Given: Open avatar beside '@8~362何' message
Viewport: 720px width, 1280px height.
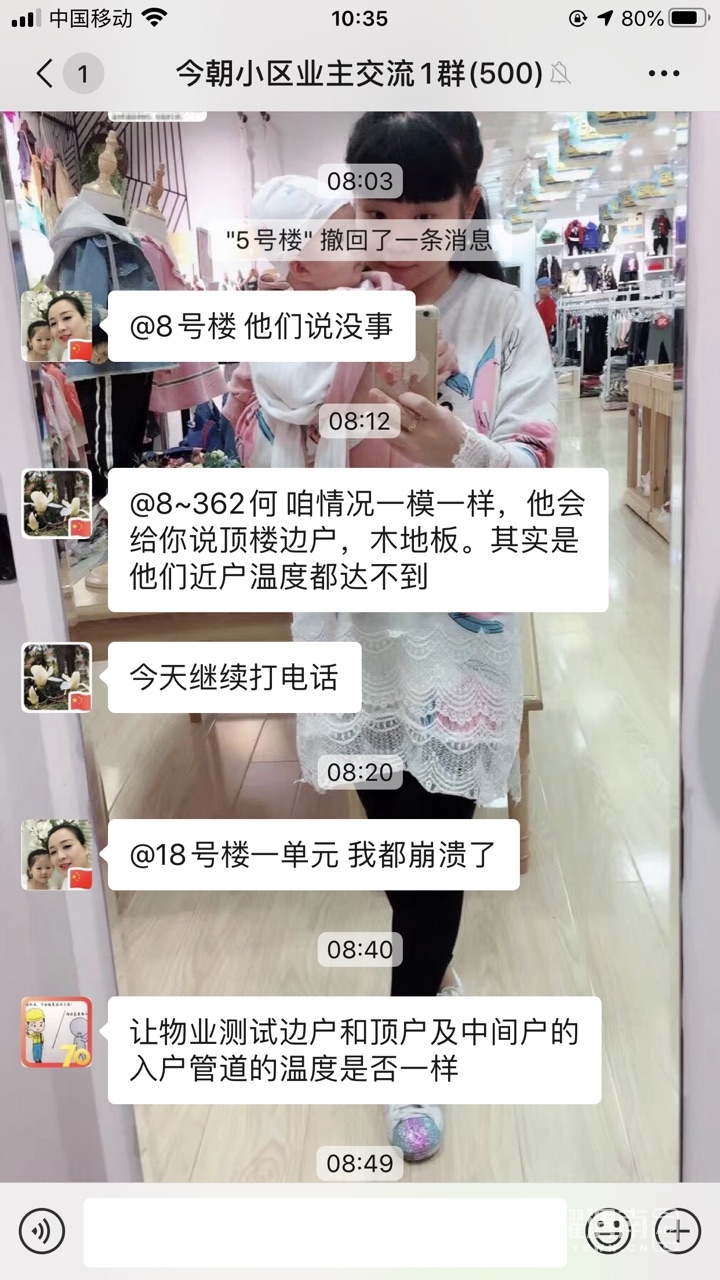Looking at the screenshot, I should 57,503.
